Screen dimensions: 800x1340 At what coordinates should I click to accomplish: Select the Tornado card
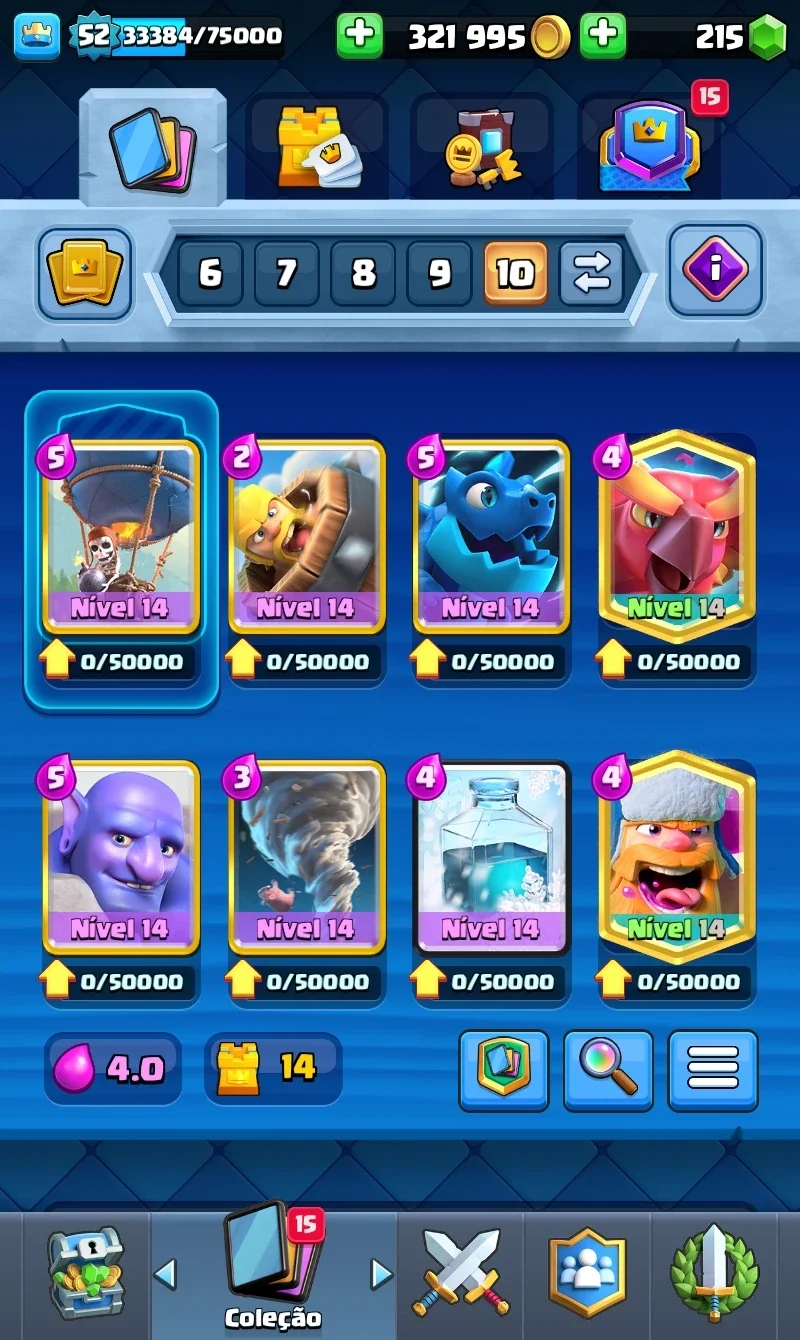(x=306, y=857)
